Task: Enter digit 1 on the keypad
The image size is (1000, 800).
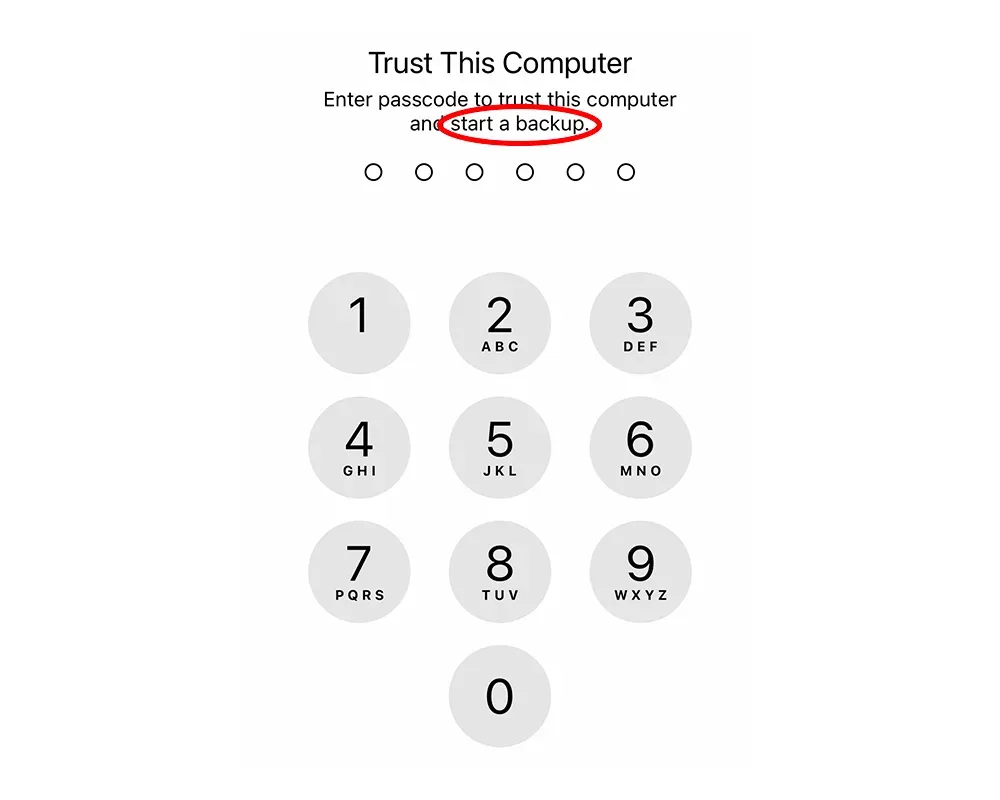Action: click(x=359, y=323)
